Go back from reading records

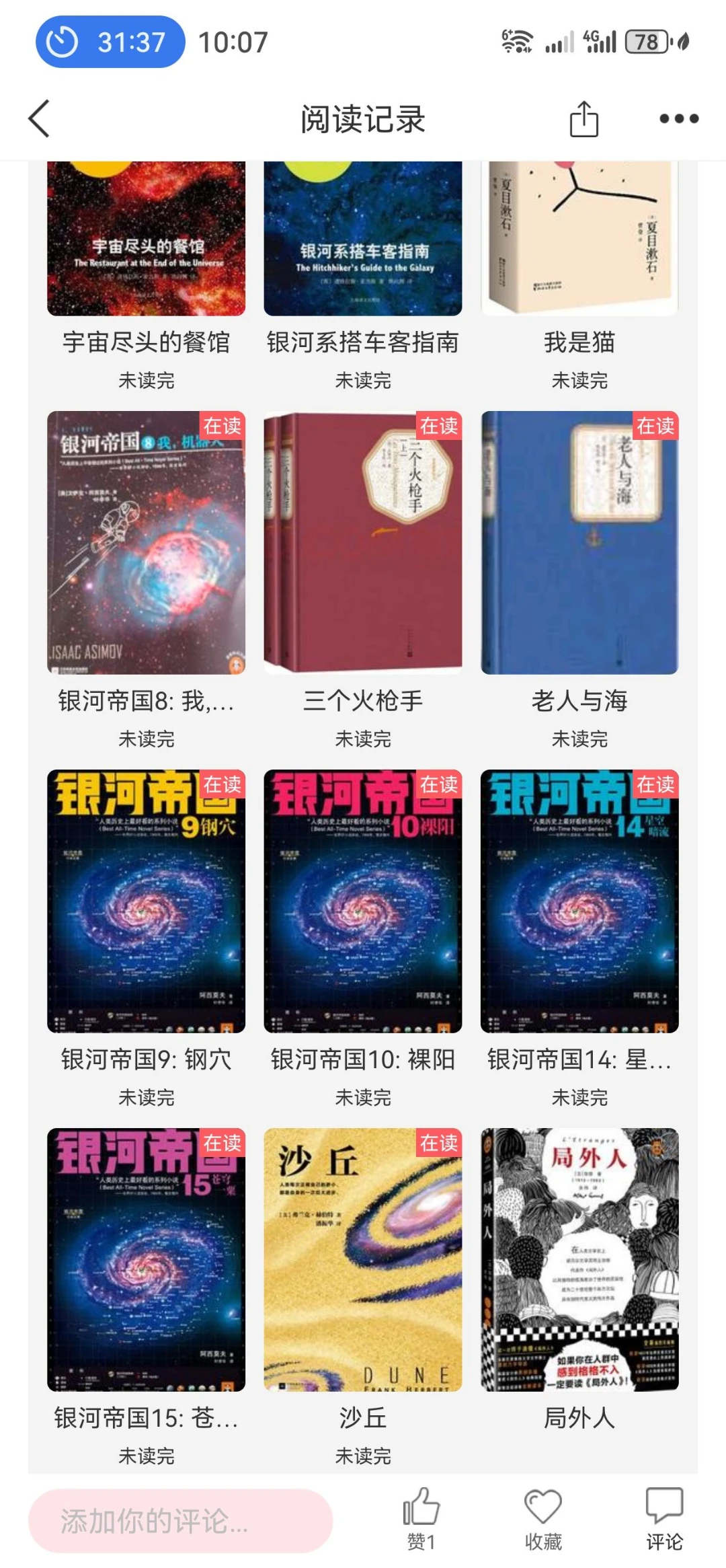click(x=39, y=118)
